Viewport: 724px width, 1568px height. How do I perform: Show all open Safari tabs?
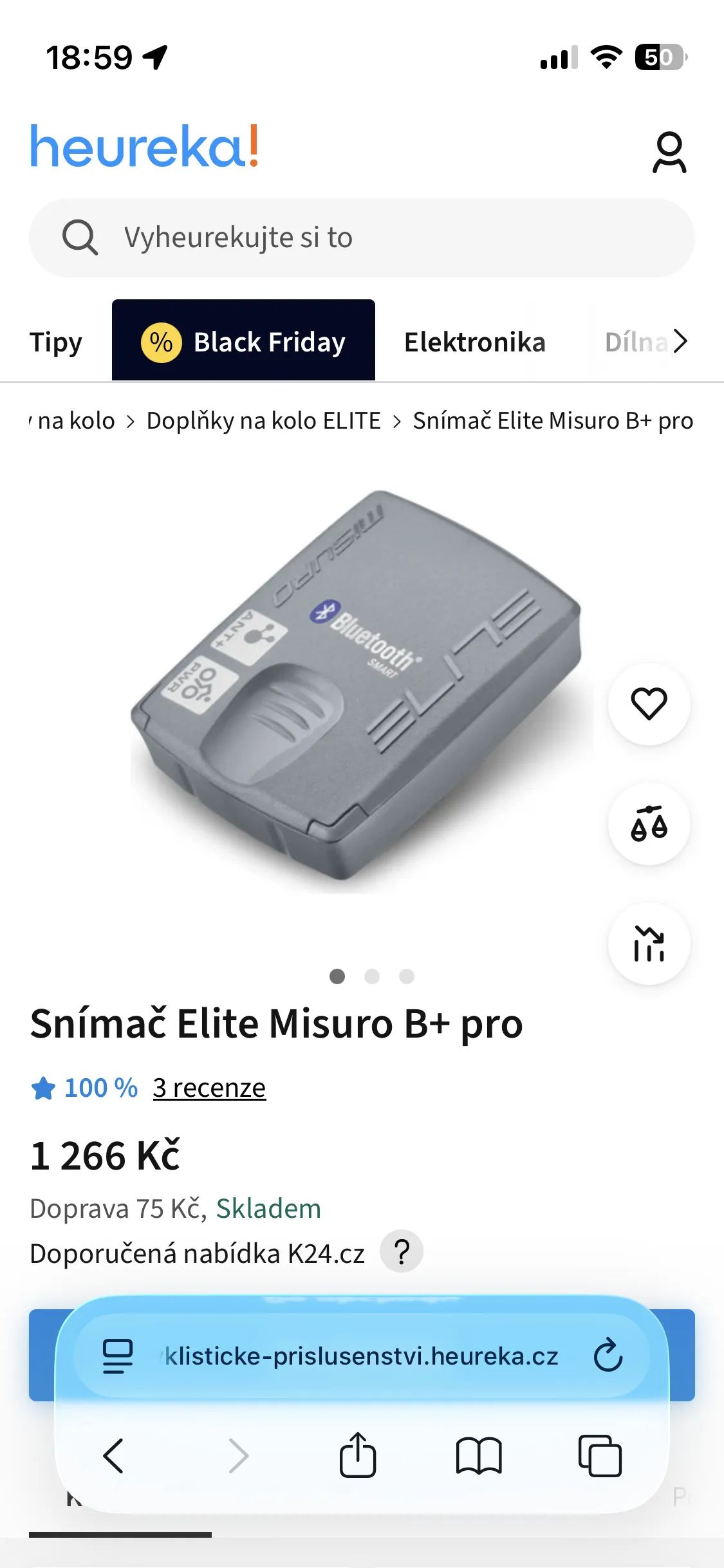600,1455
